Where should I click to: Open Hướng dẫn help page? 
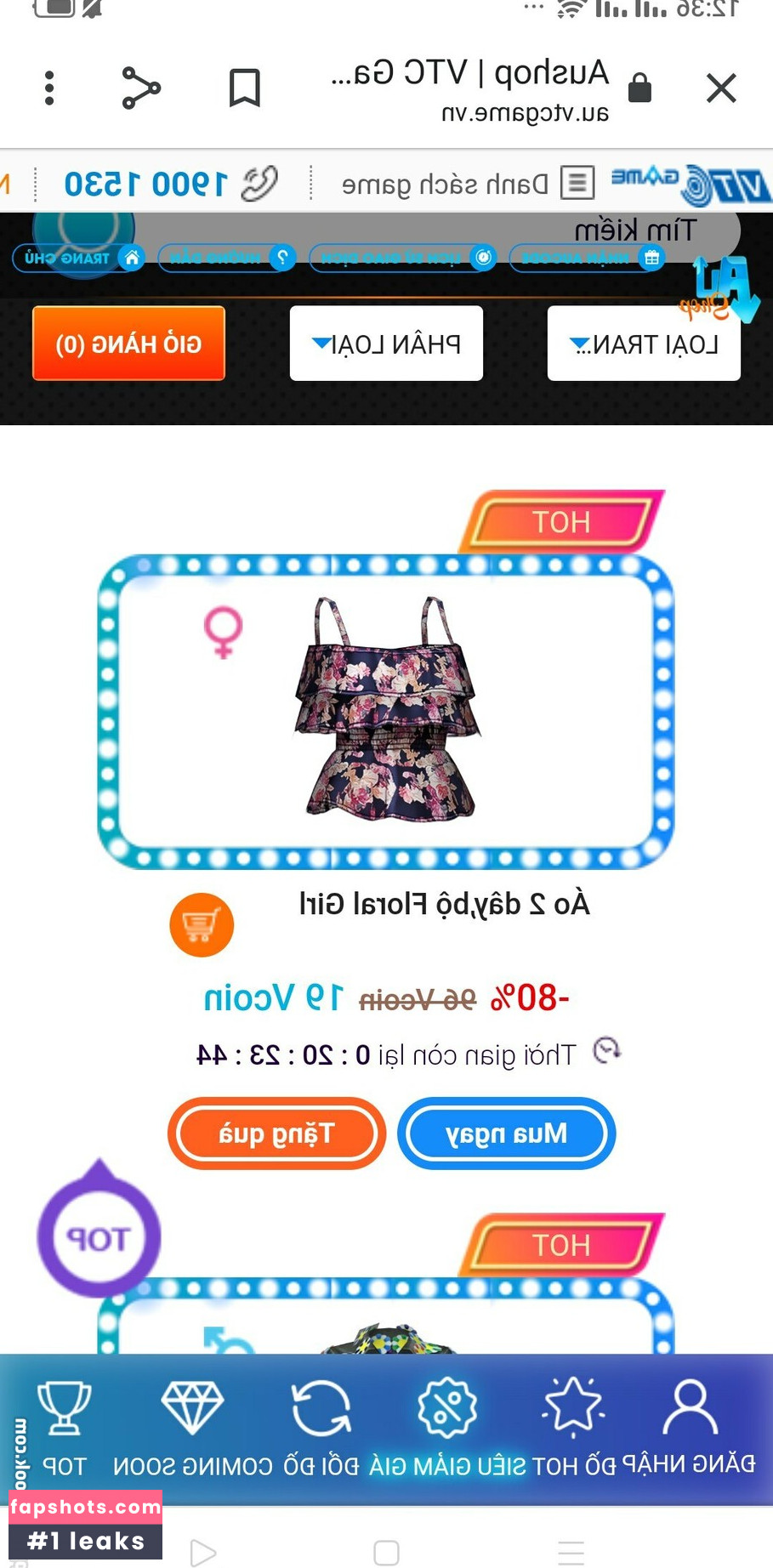(227, 258)
